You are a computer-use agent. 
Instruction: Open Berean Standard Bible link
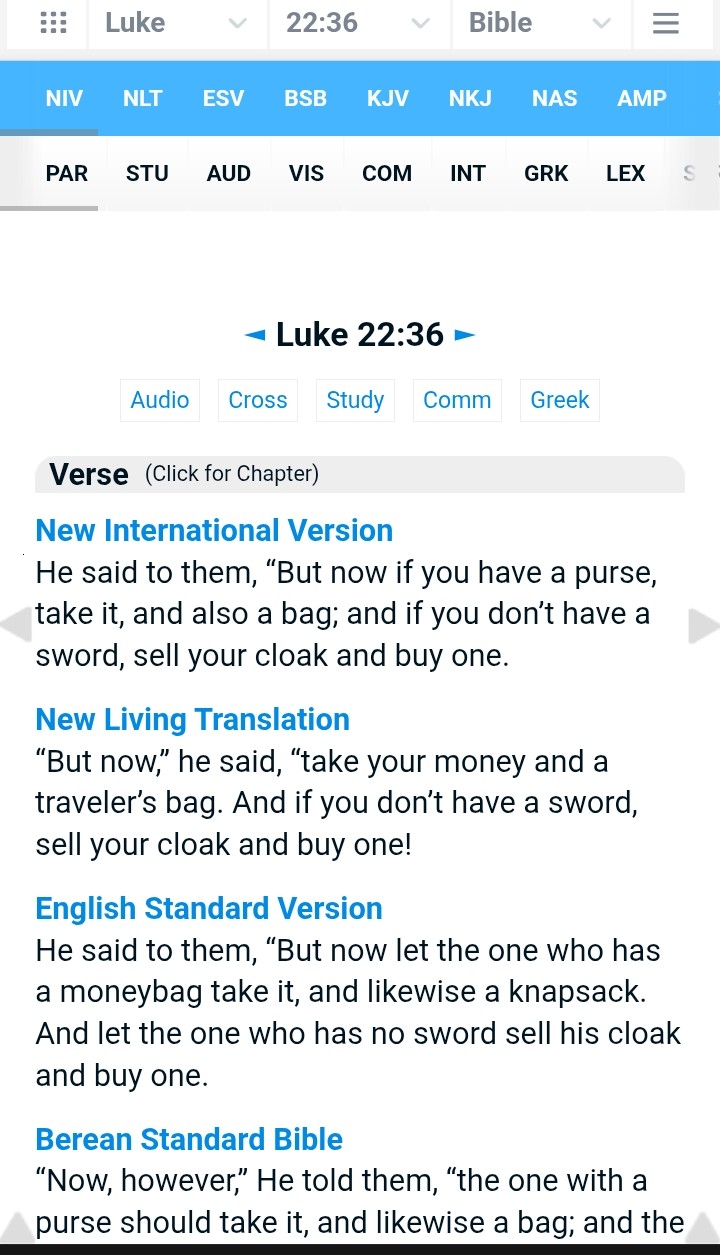189,1139
